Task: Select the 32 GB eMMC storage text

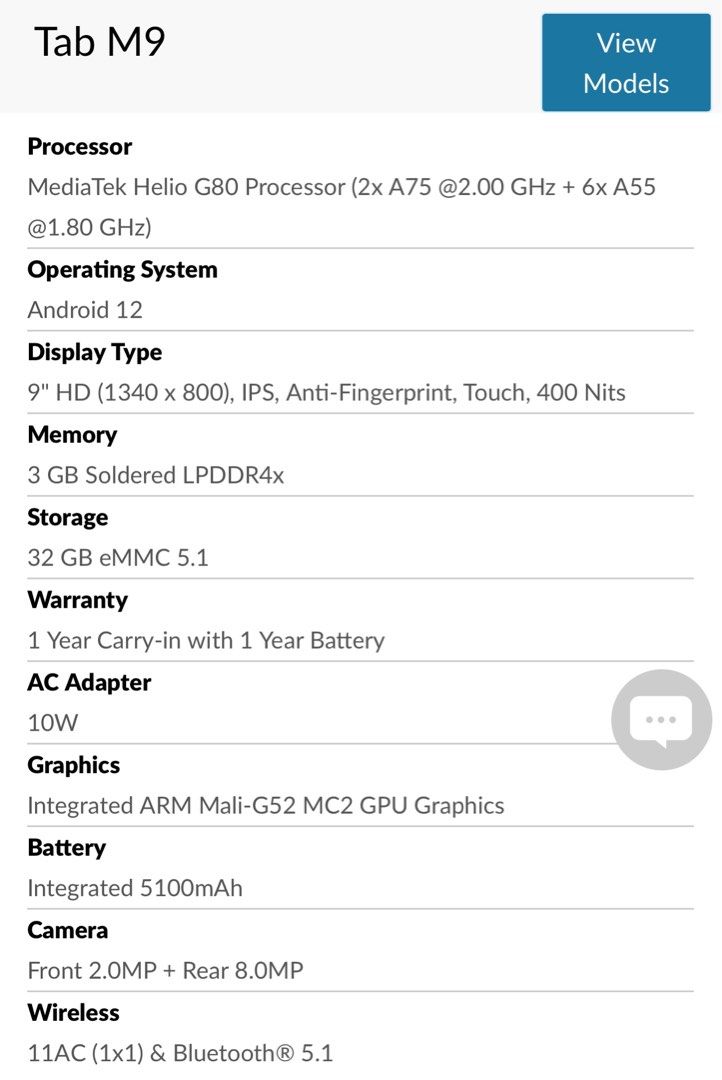Action: pyautogui.click(x=119, y=557)
